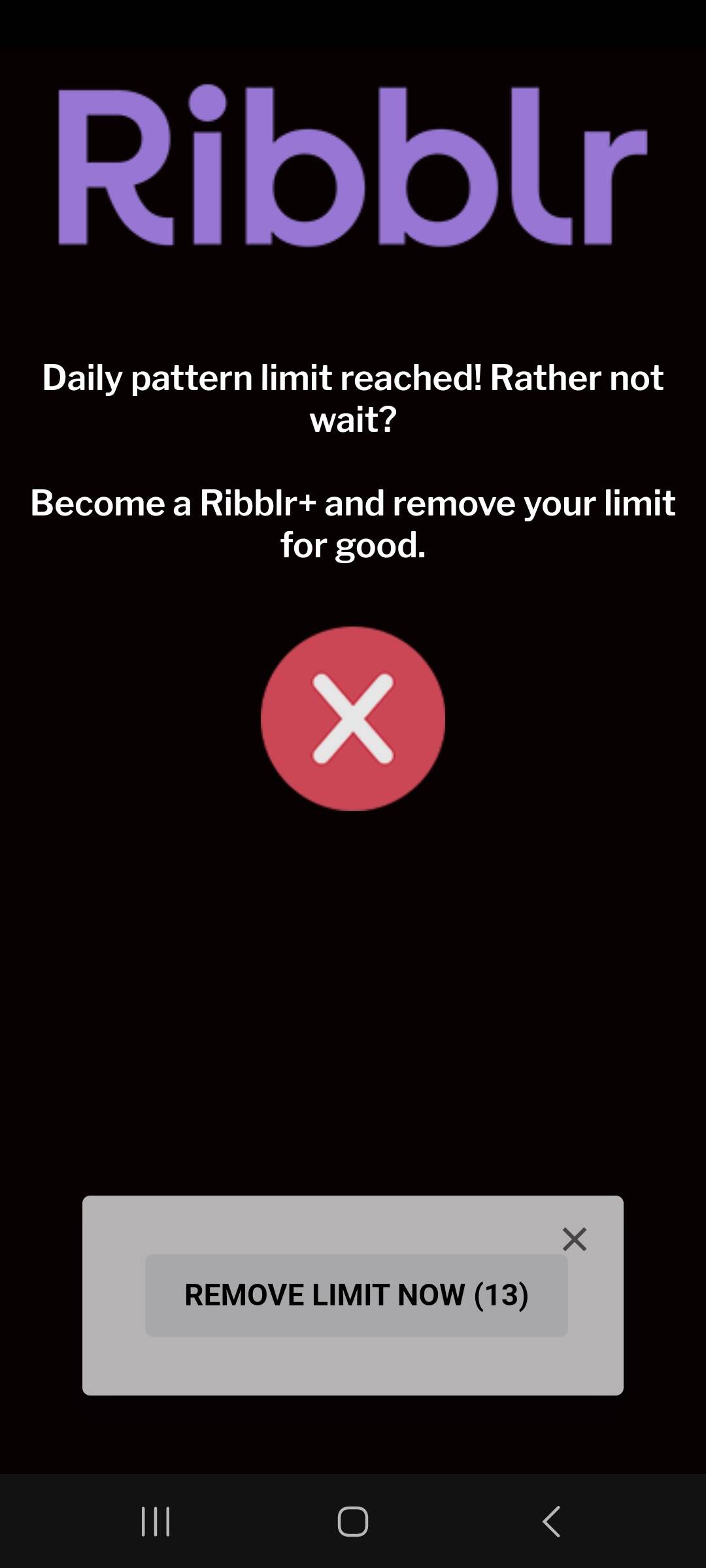This screenshot has height=1568, width=706.
Task: Go to the home screen
Action: coord(353,1522)
